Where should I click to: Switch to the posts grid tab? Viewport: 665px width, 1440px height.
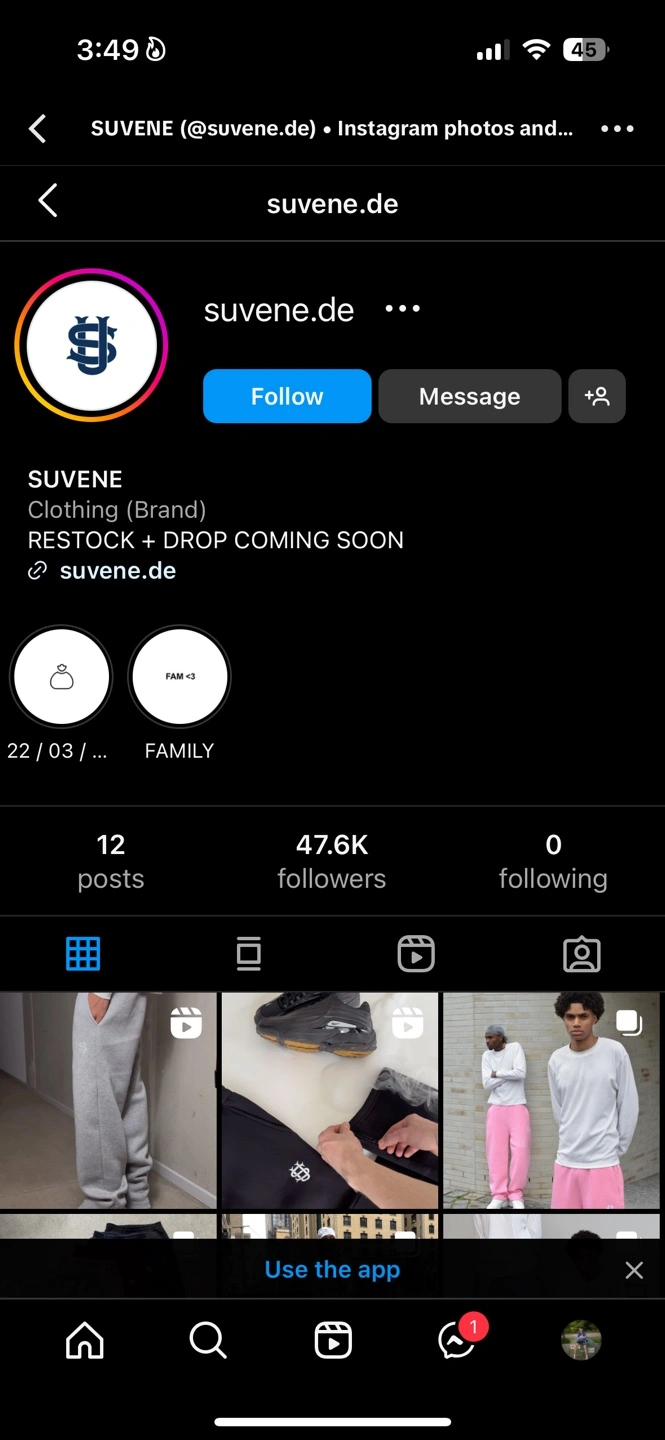83,954
